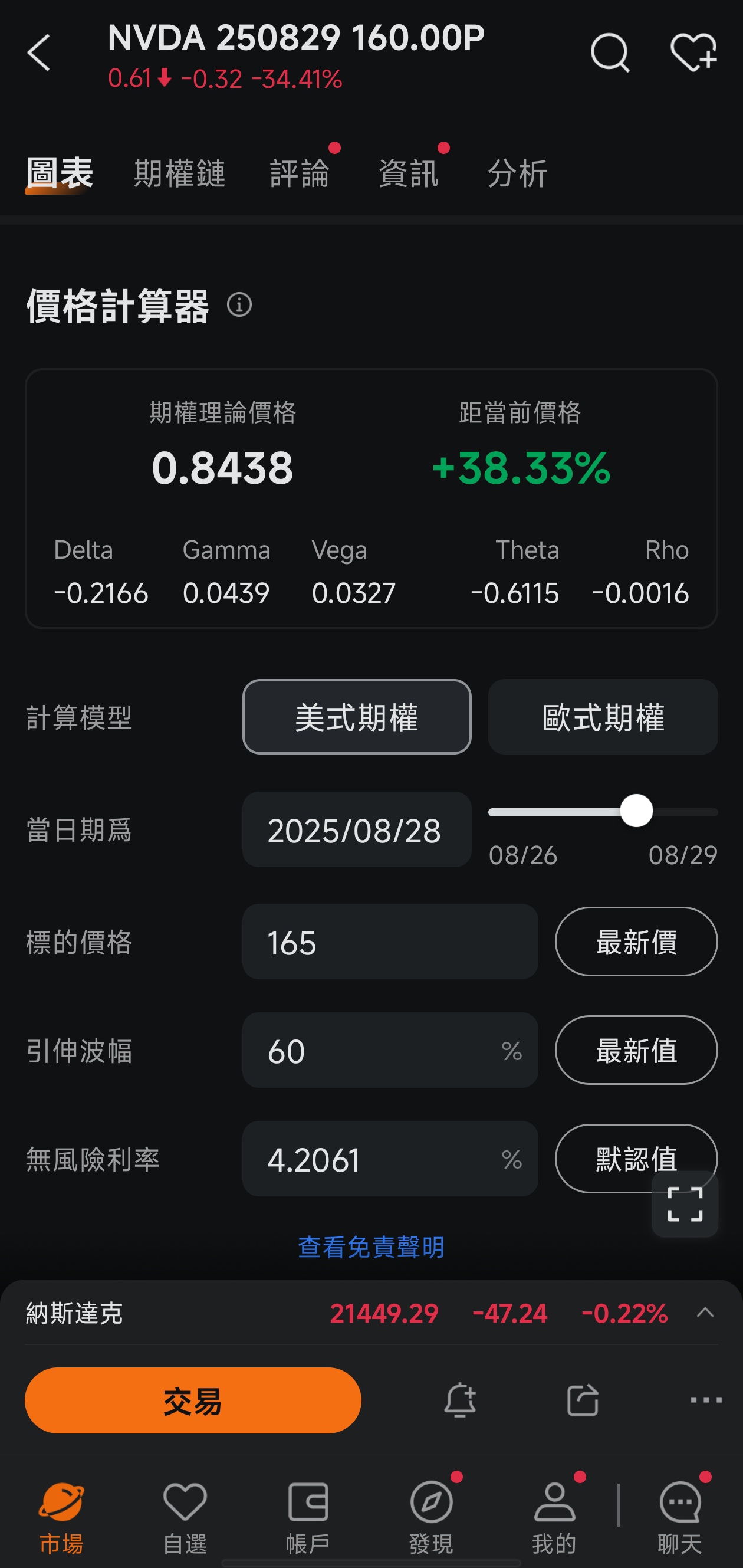Screen dimensions: 743x1568
Task: Apply 最新值 for implied volatility
Action: (x=636, y=1051)
